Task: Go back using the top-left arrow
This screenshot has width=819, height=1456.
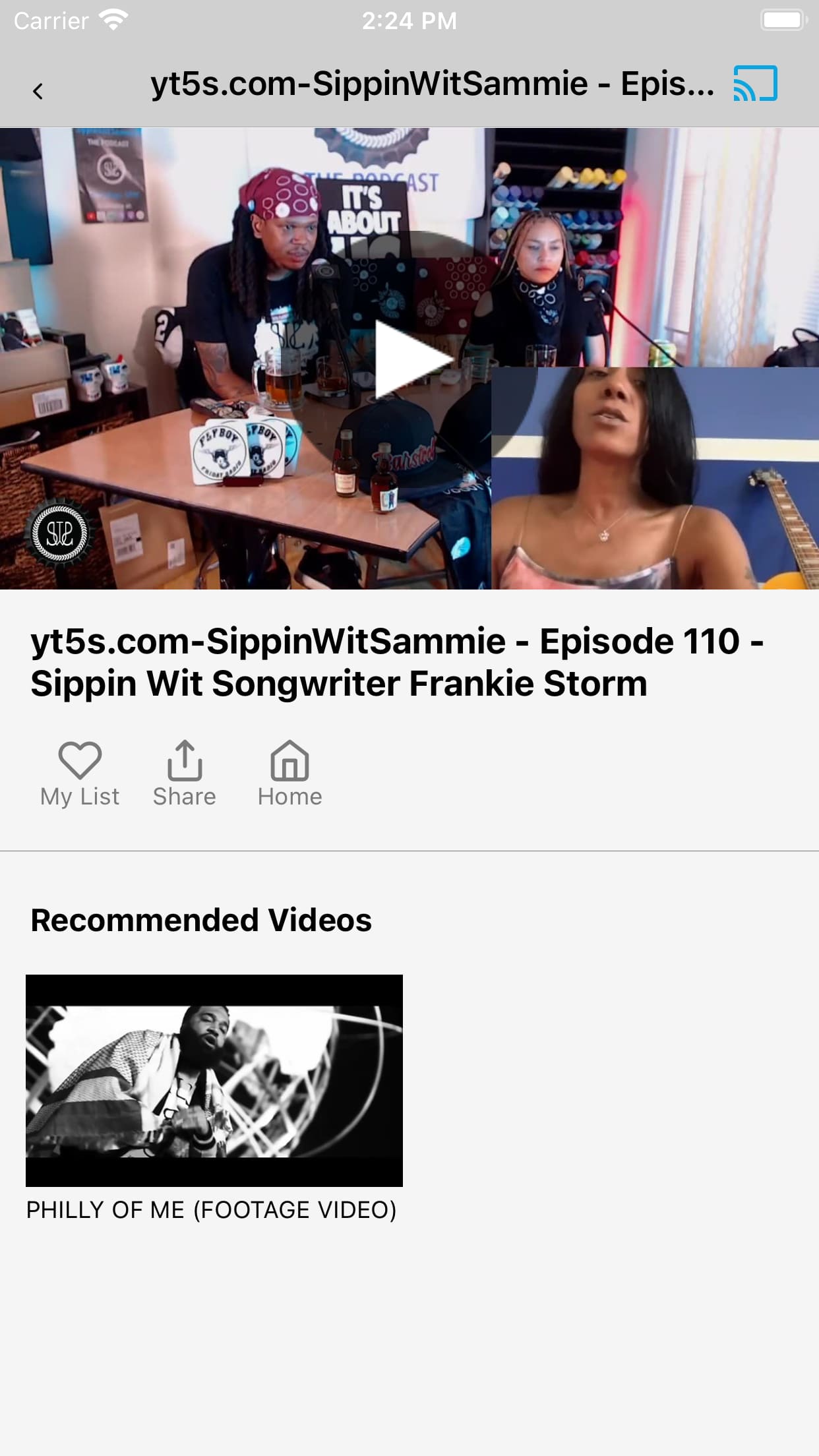Action: 38,91
